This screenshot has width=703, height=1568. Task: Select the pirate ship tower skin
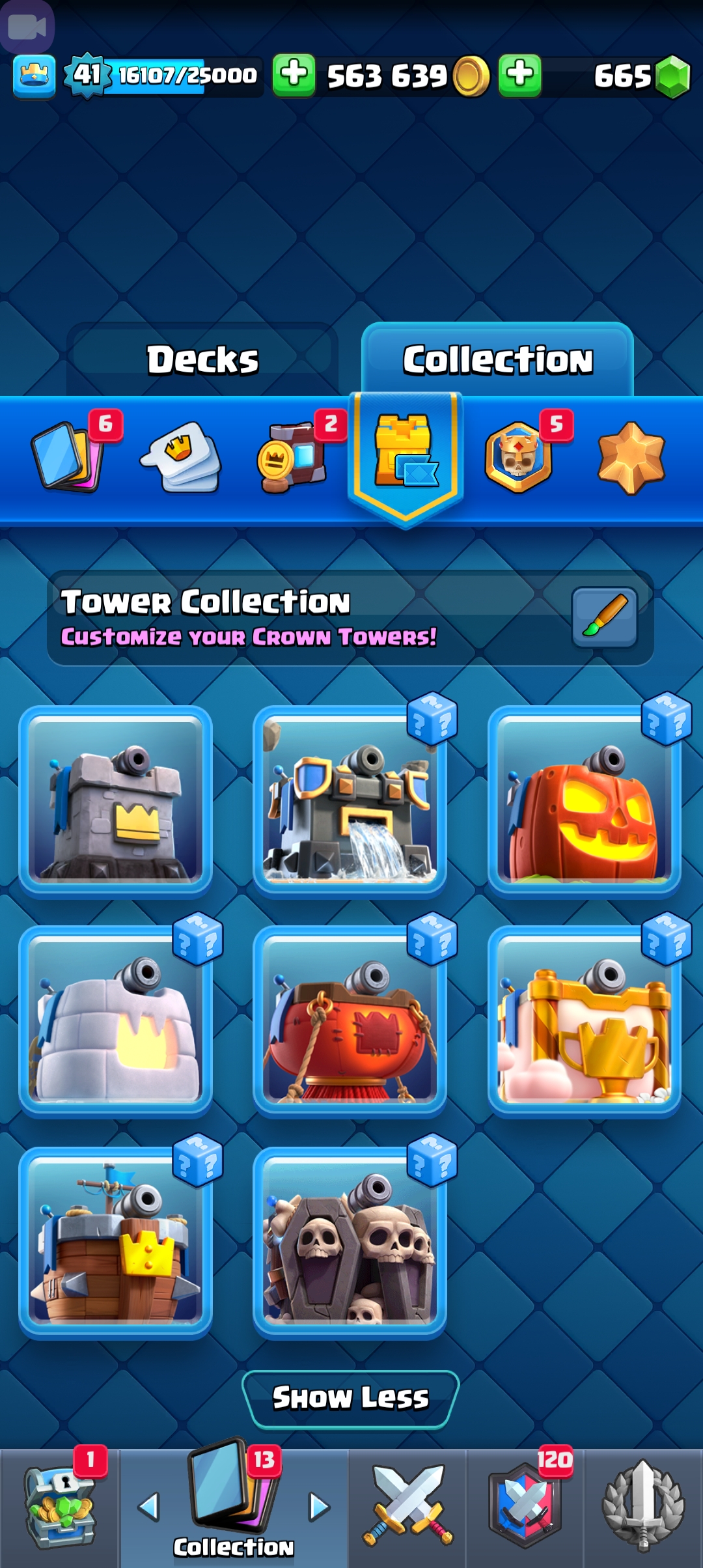(116, 1242)
